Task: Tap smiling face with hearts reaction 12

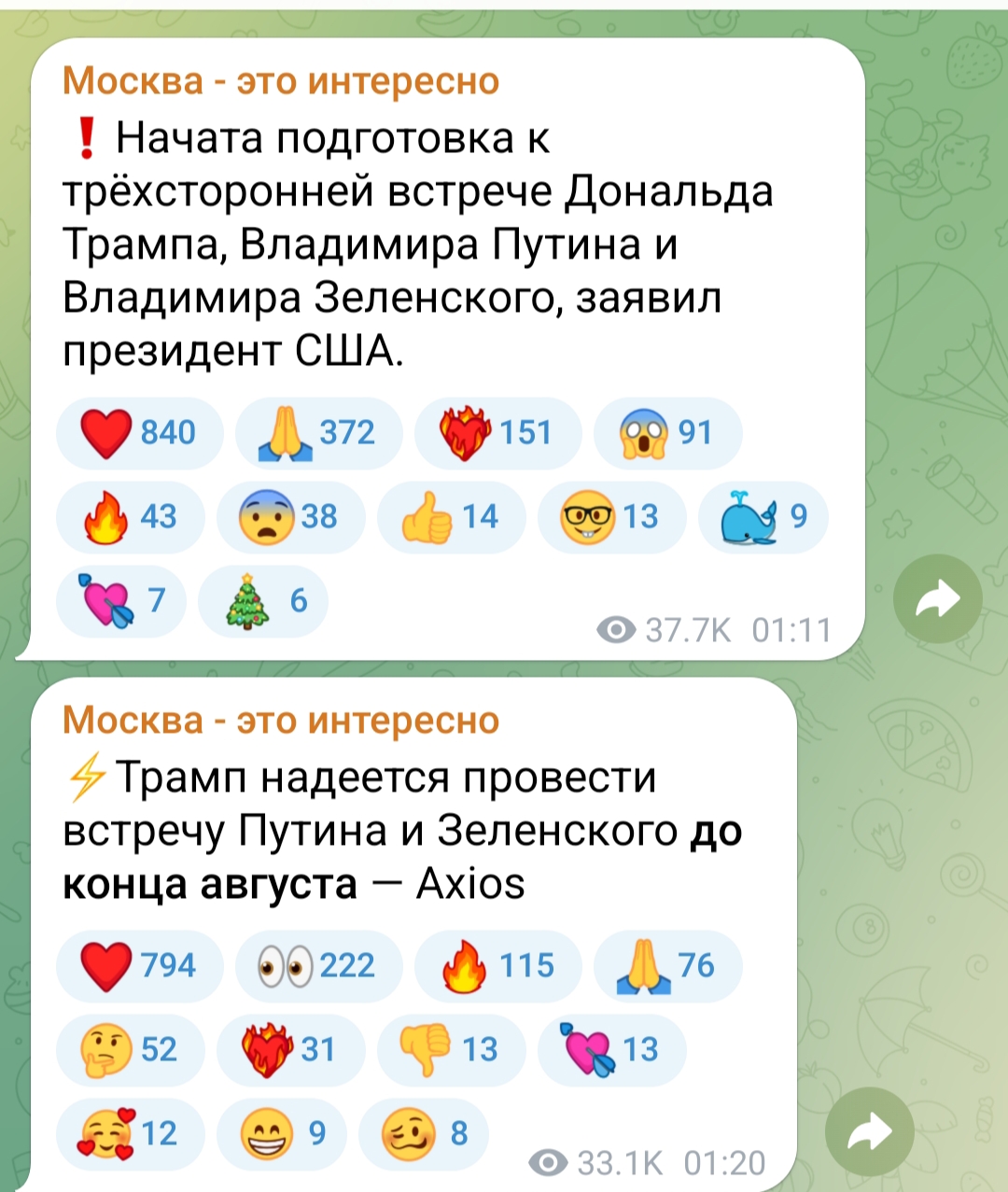Action: [x=130, y=1134]
